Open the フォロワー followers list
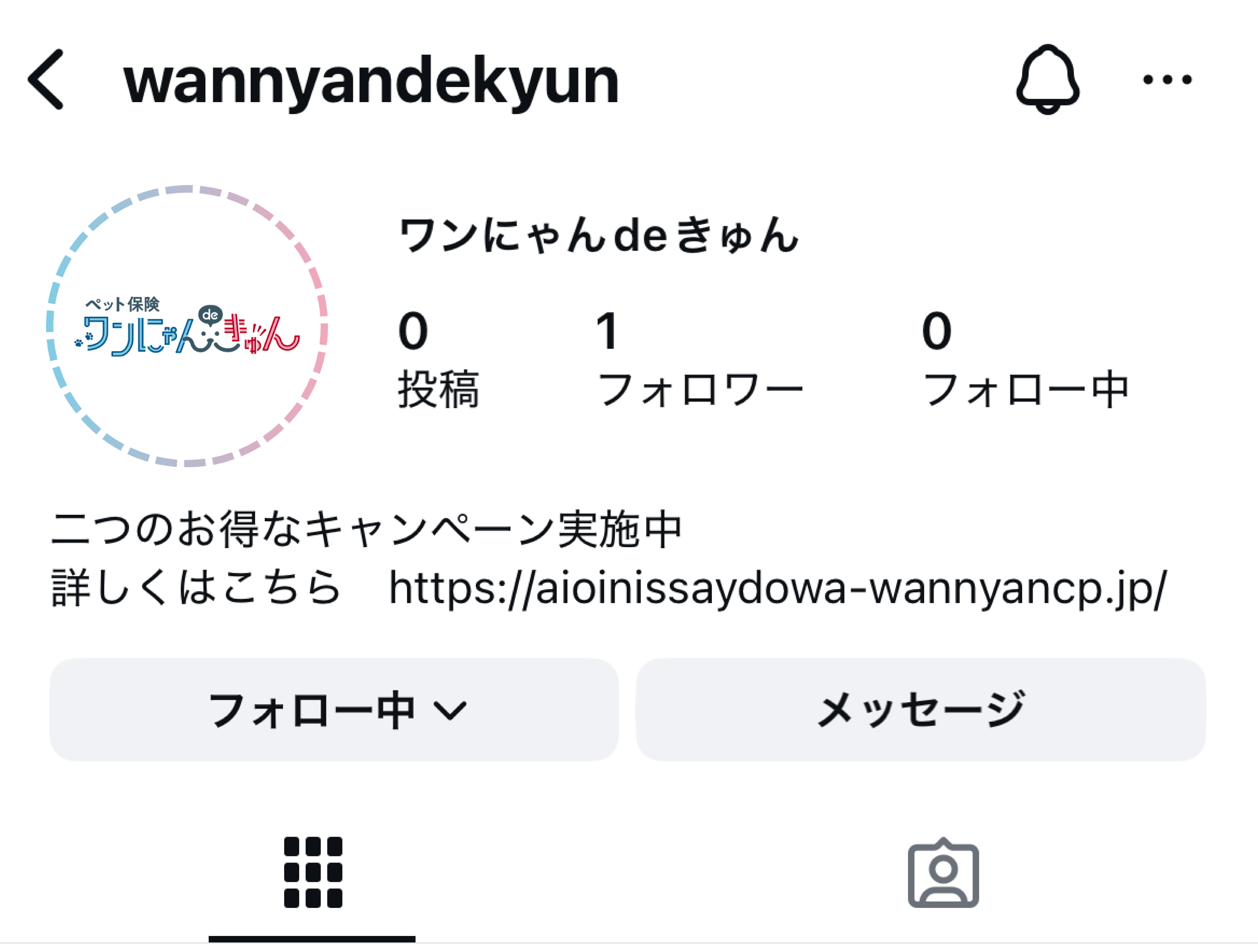Image resolution: width=1258 pixels, height=952 pixels. (699, 358)
